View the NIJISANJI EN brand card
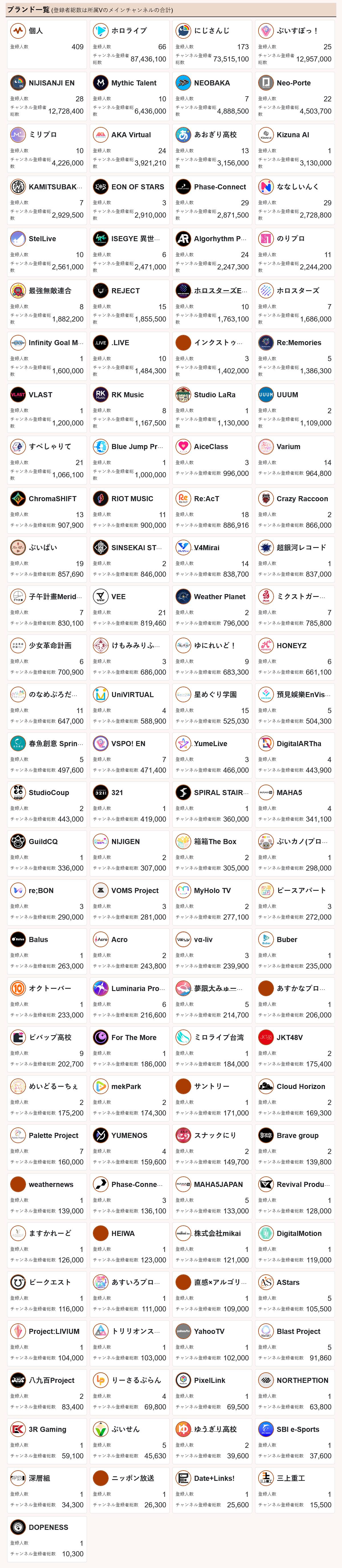Image resolution: width=342 pixels, height=1568 pixels. [47, 96]
